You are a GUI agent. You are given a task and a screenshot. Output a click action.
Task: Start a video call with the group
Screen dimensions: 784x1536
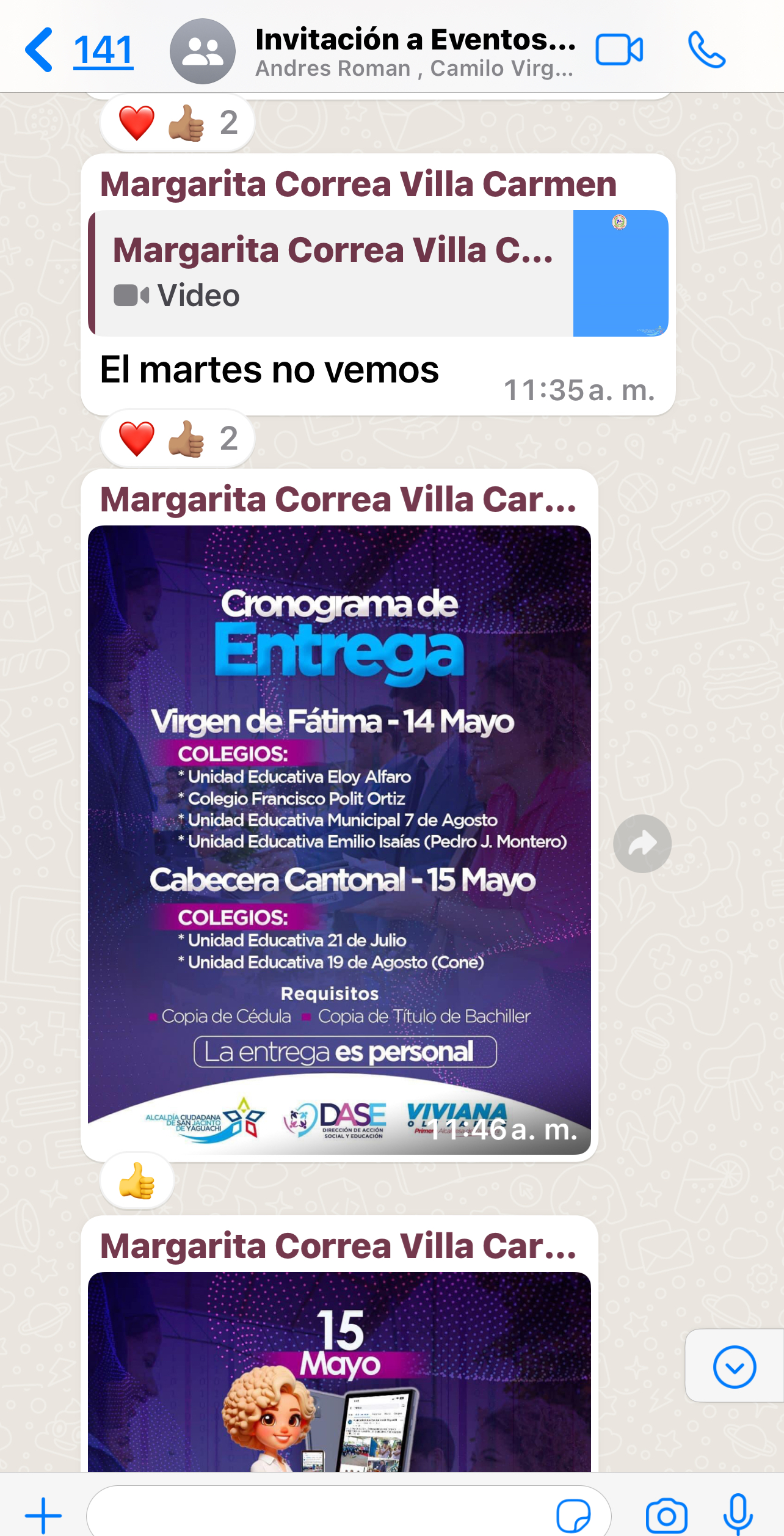(x=619, y=50)
